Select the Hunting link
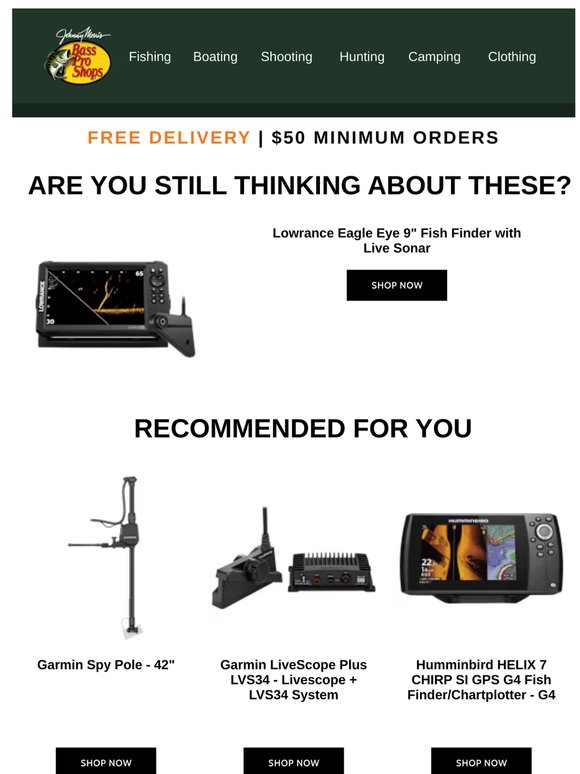 click(362, 57)
